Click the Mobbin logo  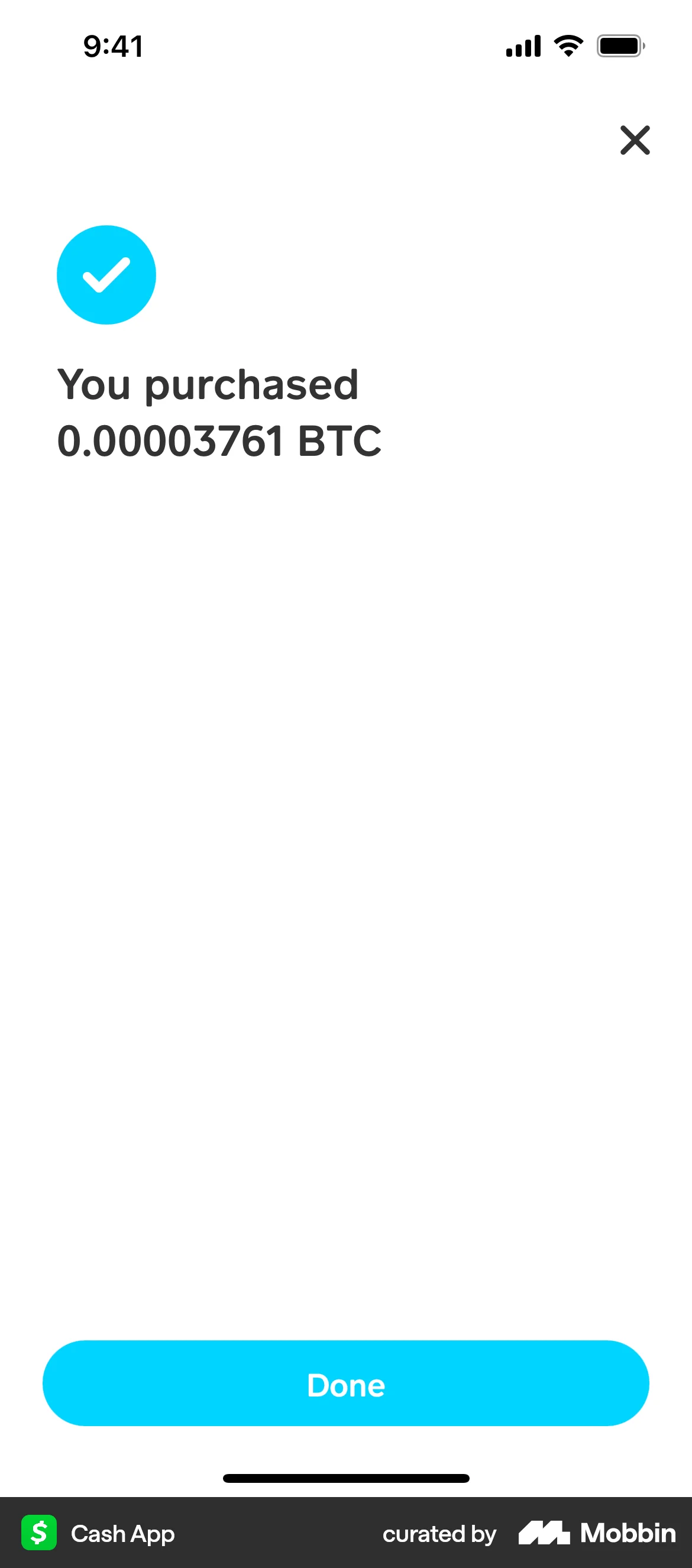click(x=544, y=1533)
